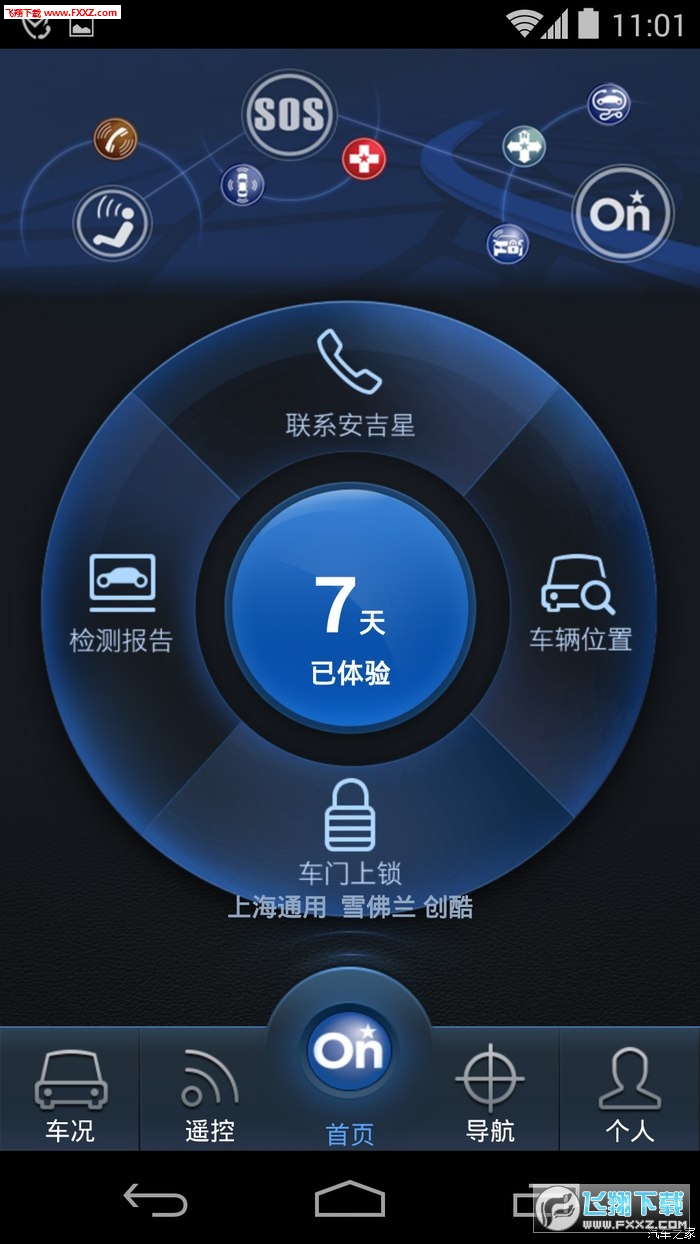The image size is (700, 1244).
Task: Tap the system back button
Action: 155,1199
